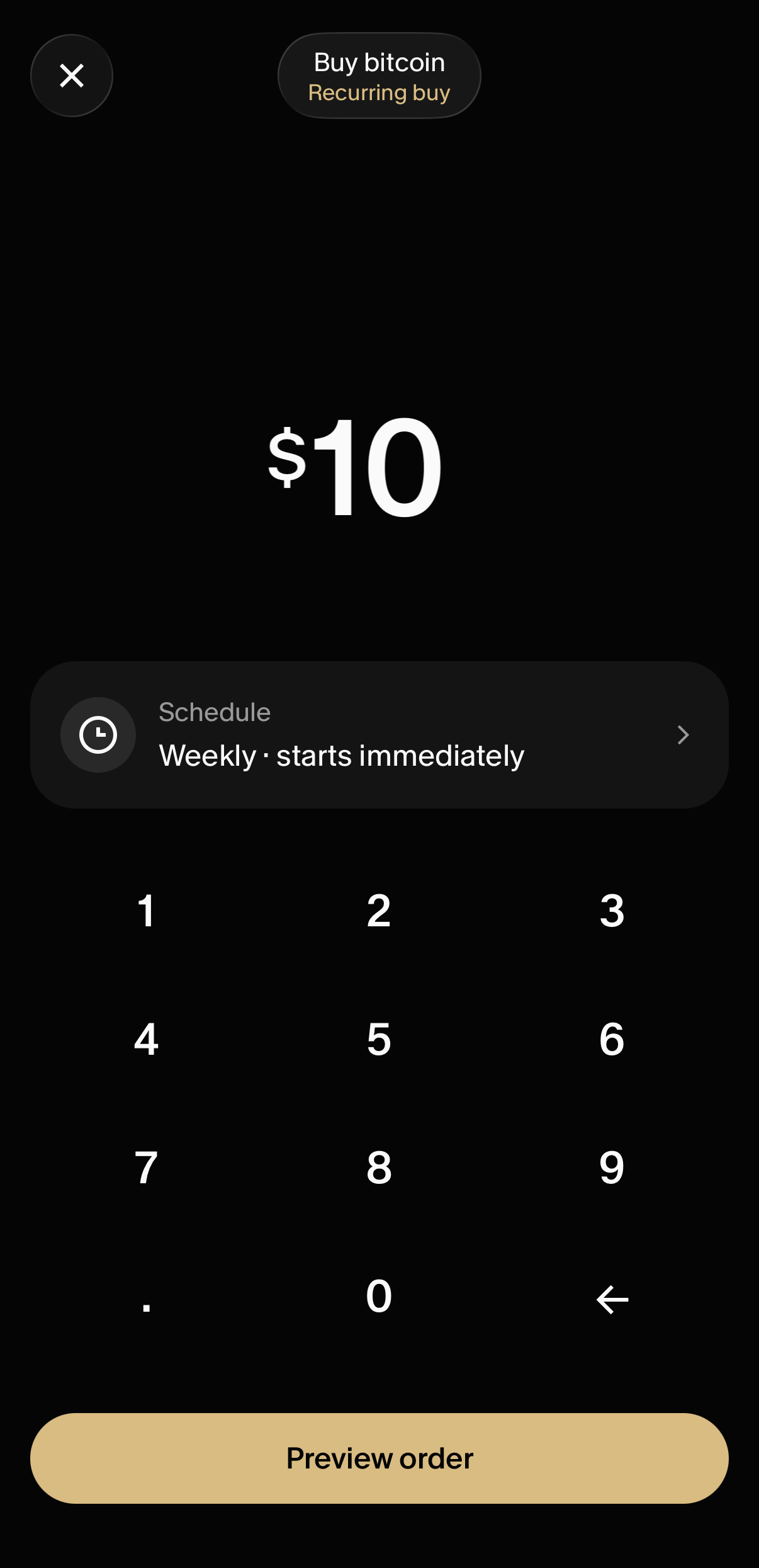Open the Schedule weekly settings row

click(x=379, y=735)
